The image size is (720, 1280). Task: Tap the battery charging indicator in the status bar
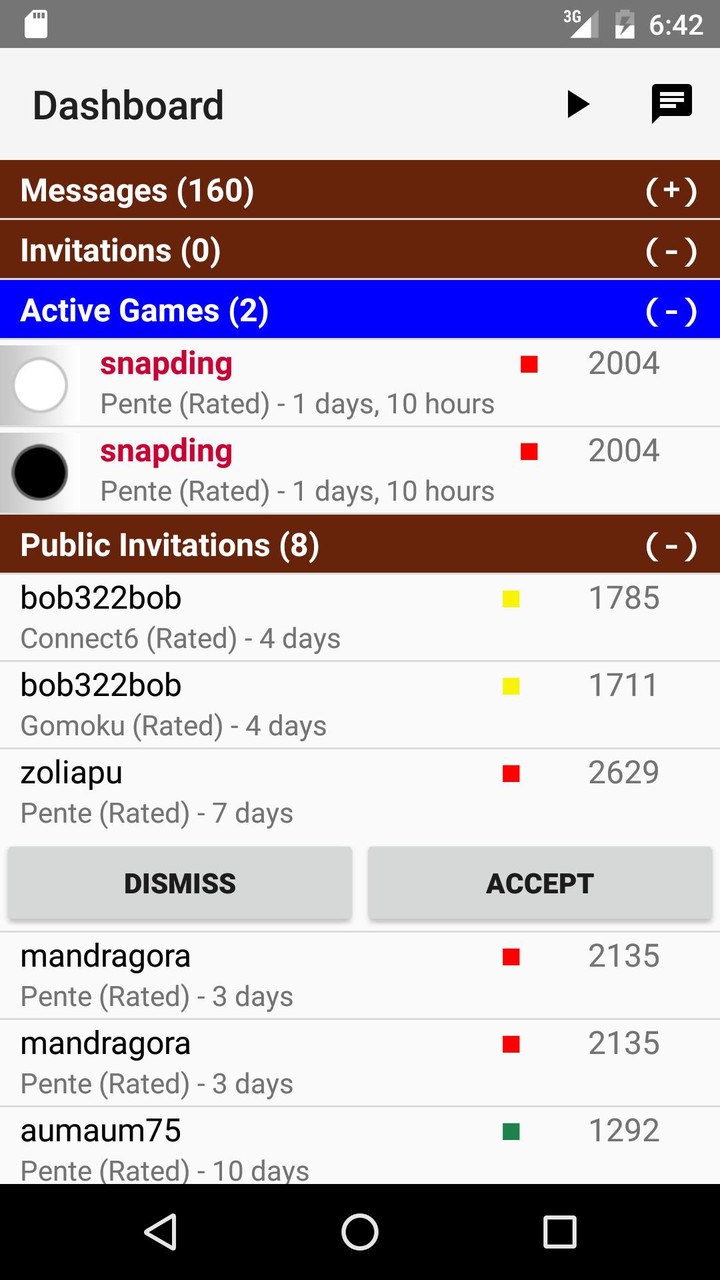coord(622,23)
